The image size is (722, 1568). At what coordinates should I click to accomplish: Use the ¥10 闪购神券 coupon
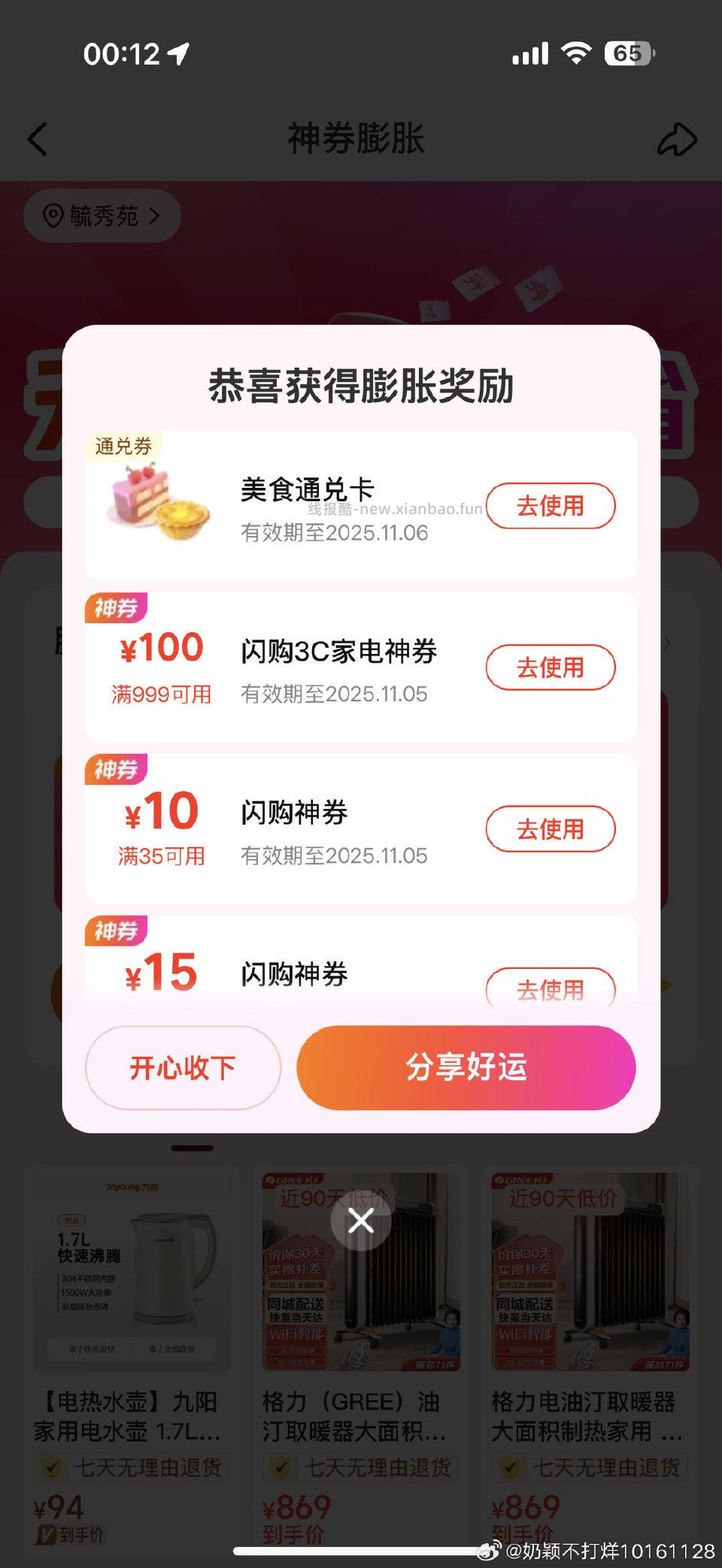[x=551, y=829]
